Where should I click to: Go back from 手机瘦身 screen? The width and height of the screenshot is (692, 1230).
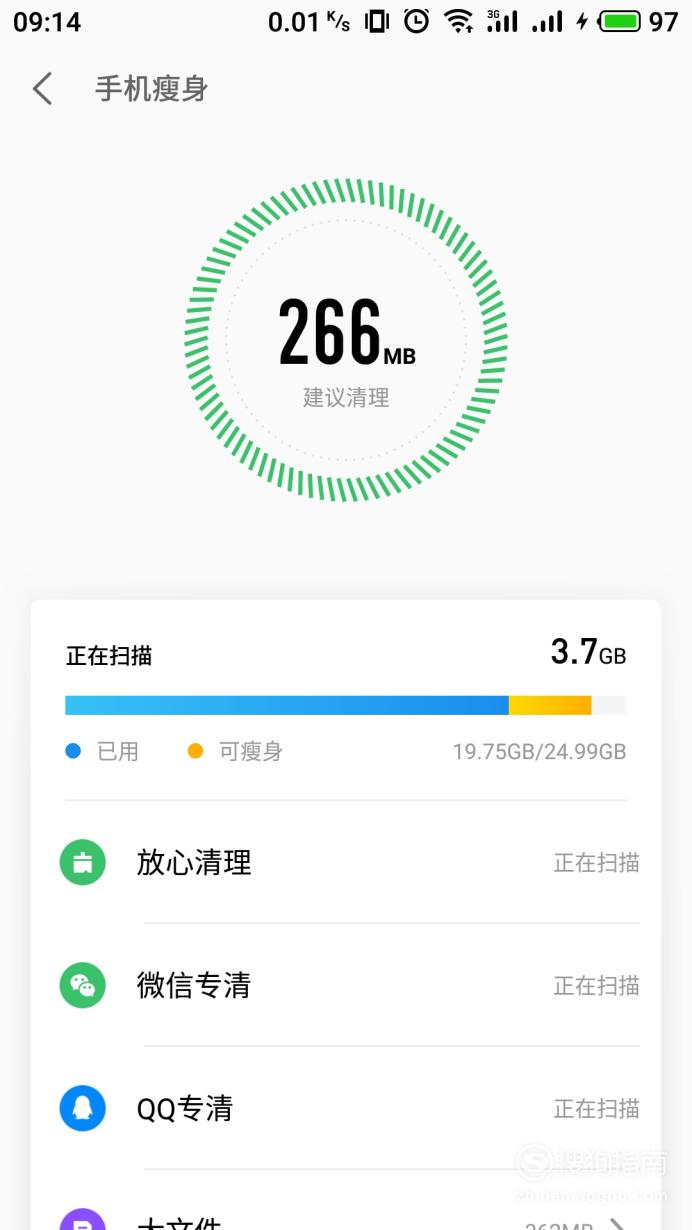(x=42, y=88)
